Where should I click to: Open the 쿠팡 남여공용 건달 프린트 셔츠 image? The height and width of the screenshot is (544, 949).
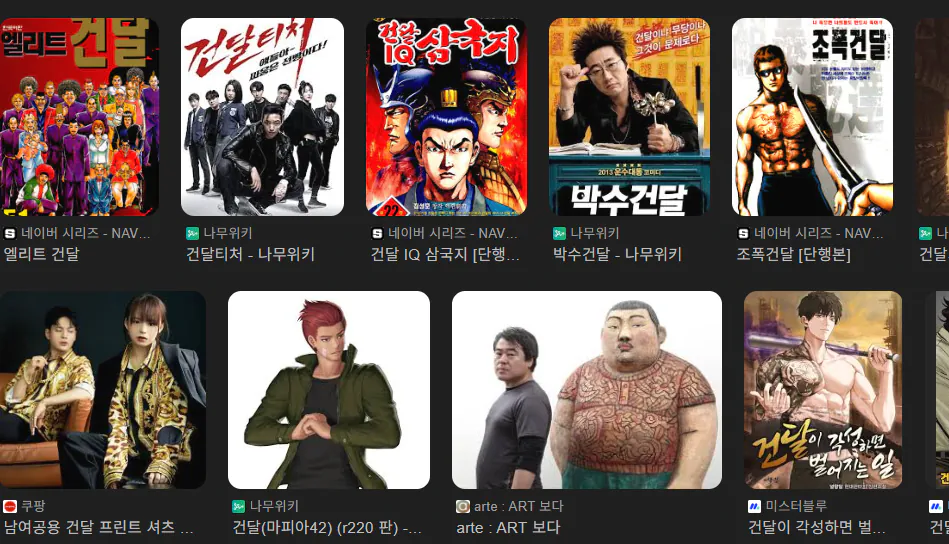tap(102, 390)
